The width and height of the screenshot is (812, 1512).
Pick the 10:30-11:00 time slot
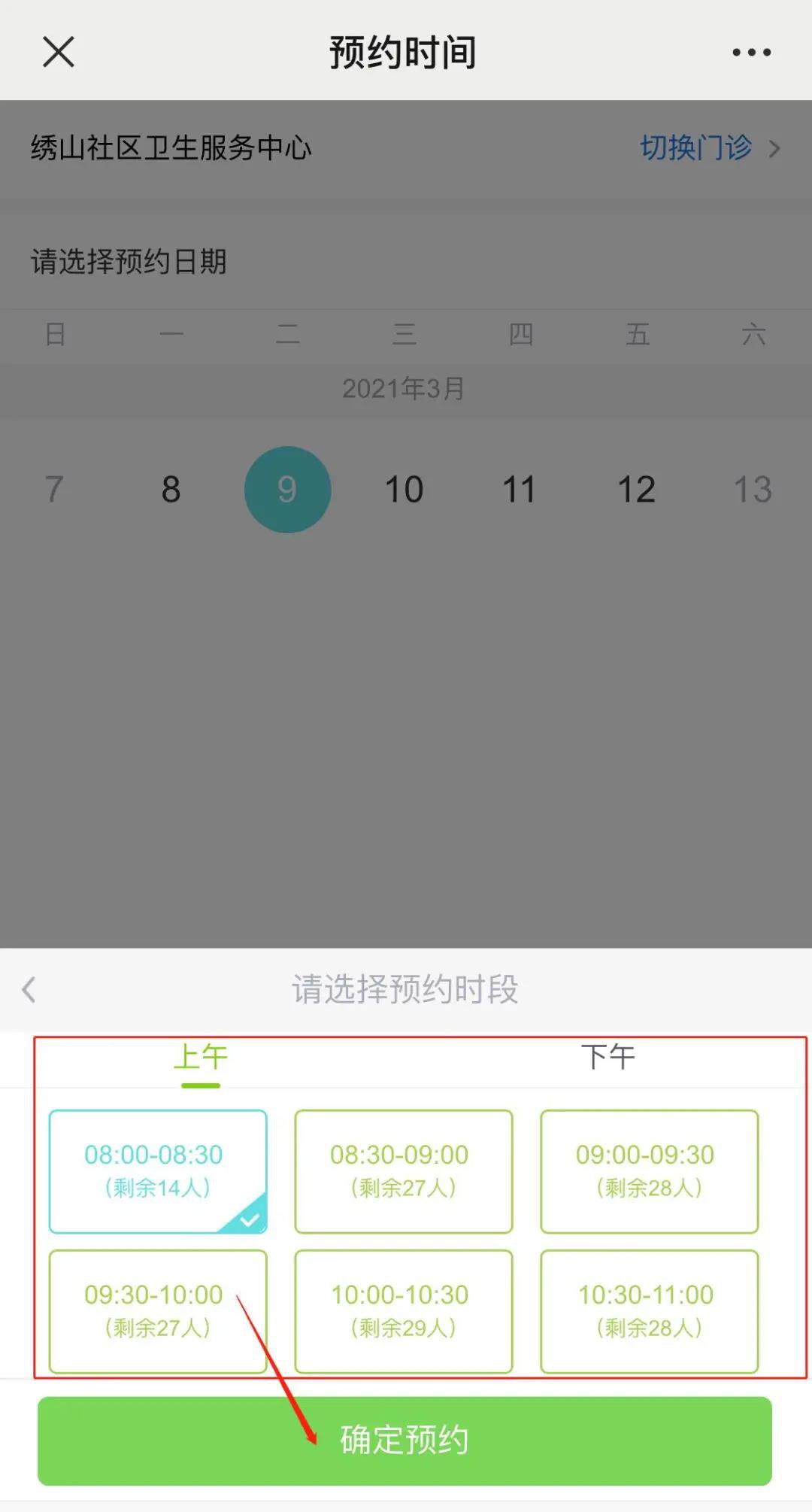[649, 1310]
